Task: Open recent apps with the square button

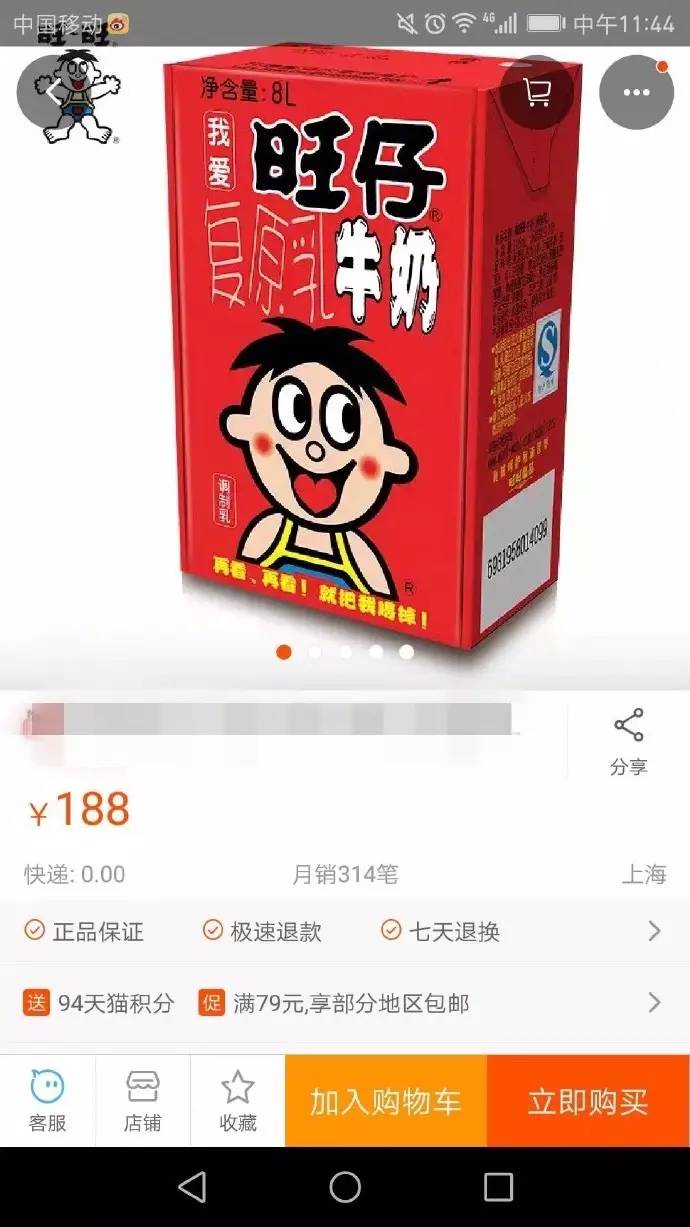Action: pyautogui.click(x=498, y=1187)
